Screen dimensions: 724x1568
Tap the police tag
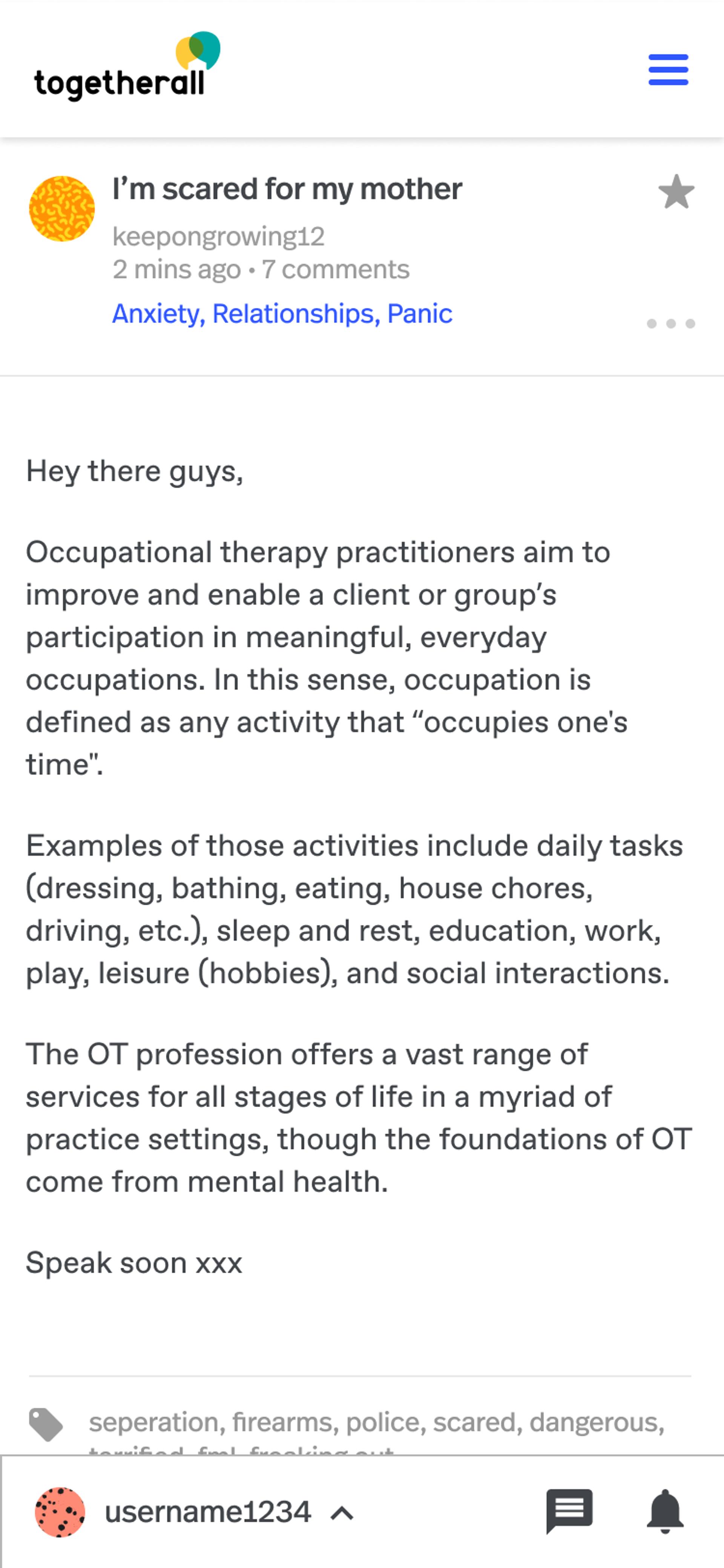tap(382, 1422)
